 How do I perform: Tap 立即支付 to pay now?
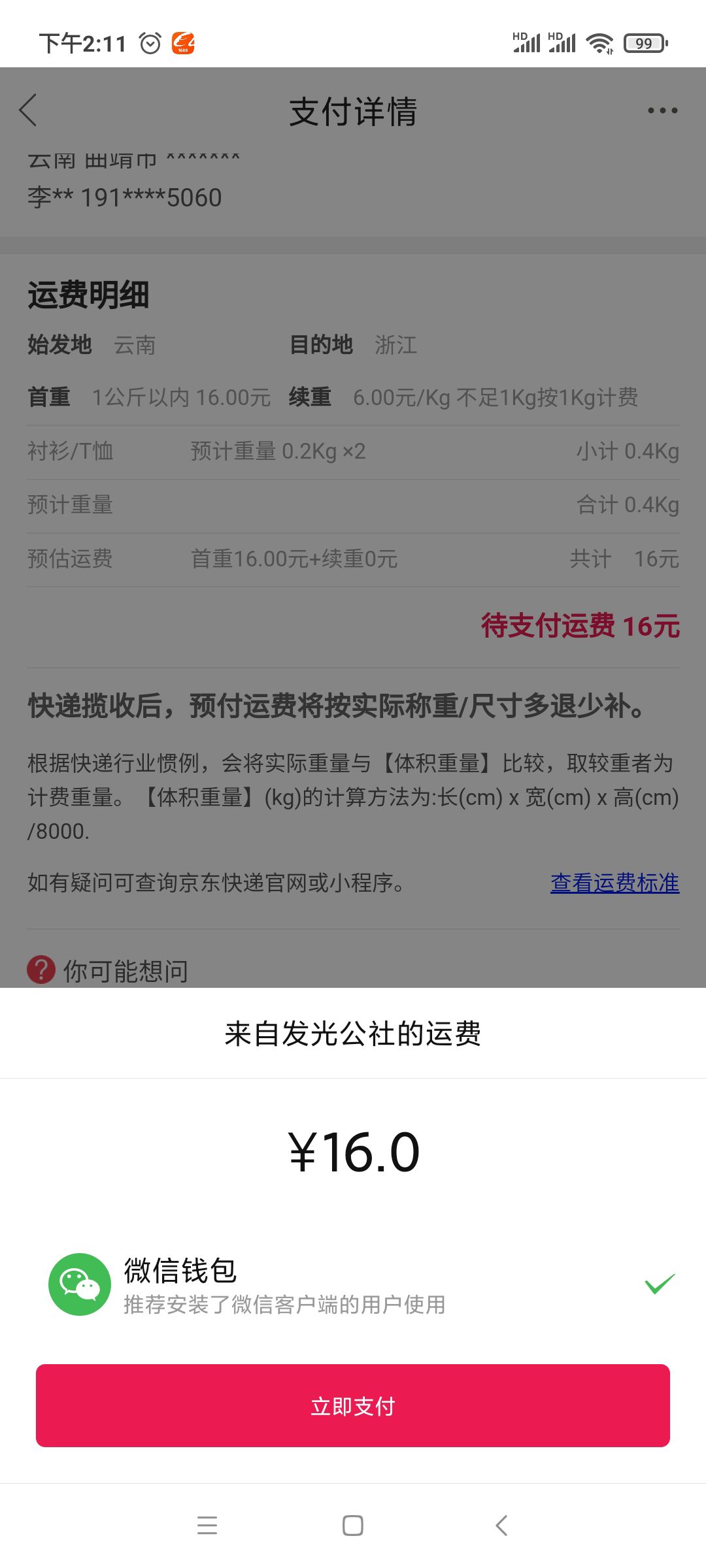pyautogui.click(x=353, y=1405)
